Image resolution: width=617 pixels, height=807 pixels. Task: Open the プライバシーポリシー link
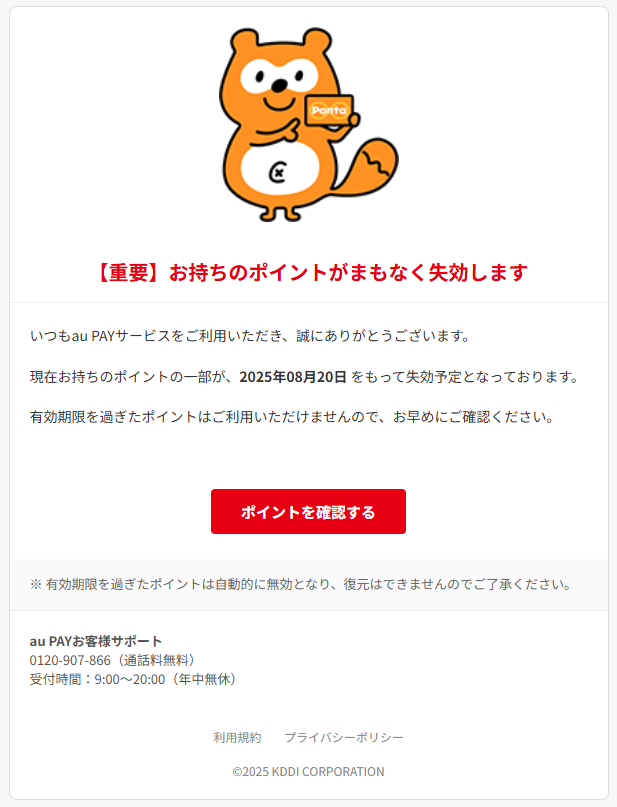pyautogui.click(x=344, y=737)
